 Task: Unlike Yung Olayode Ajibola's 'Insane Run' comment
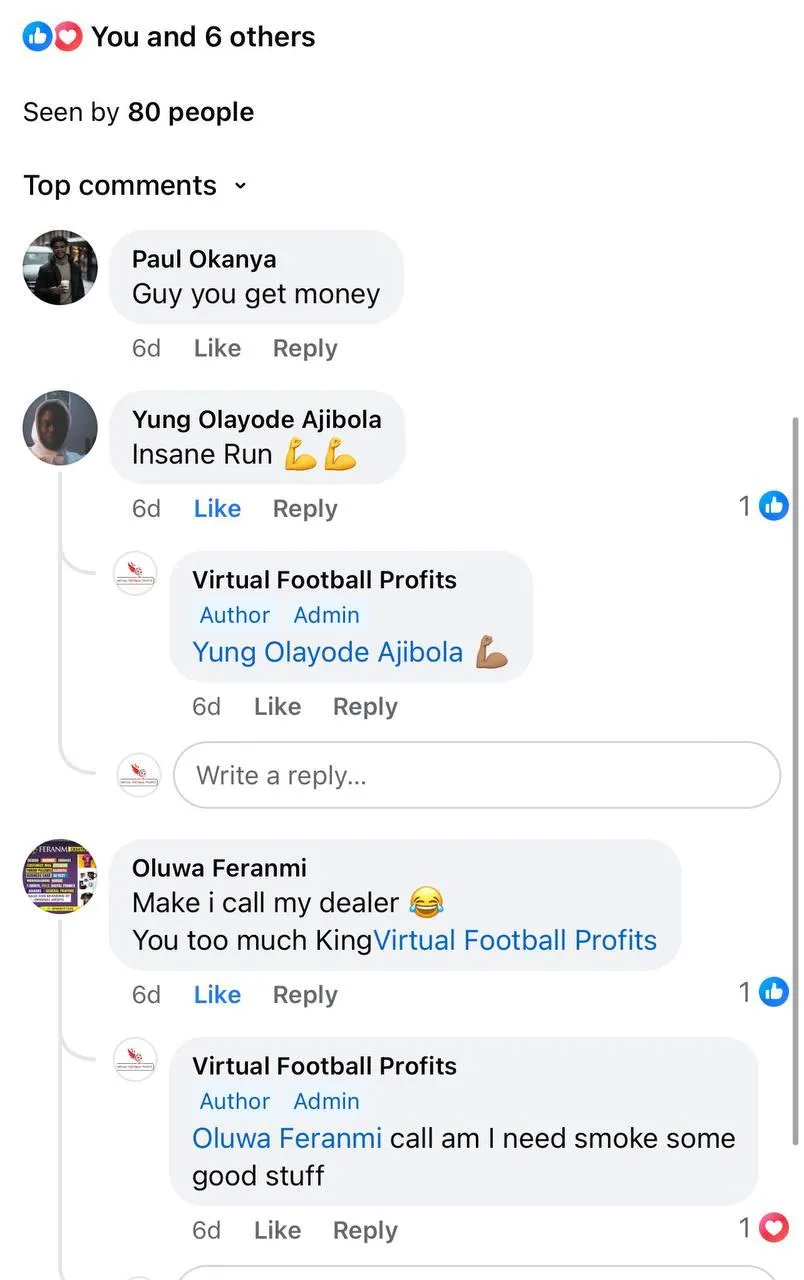pos(217,508)
